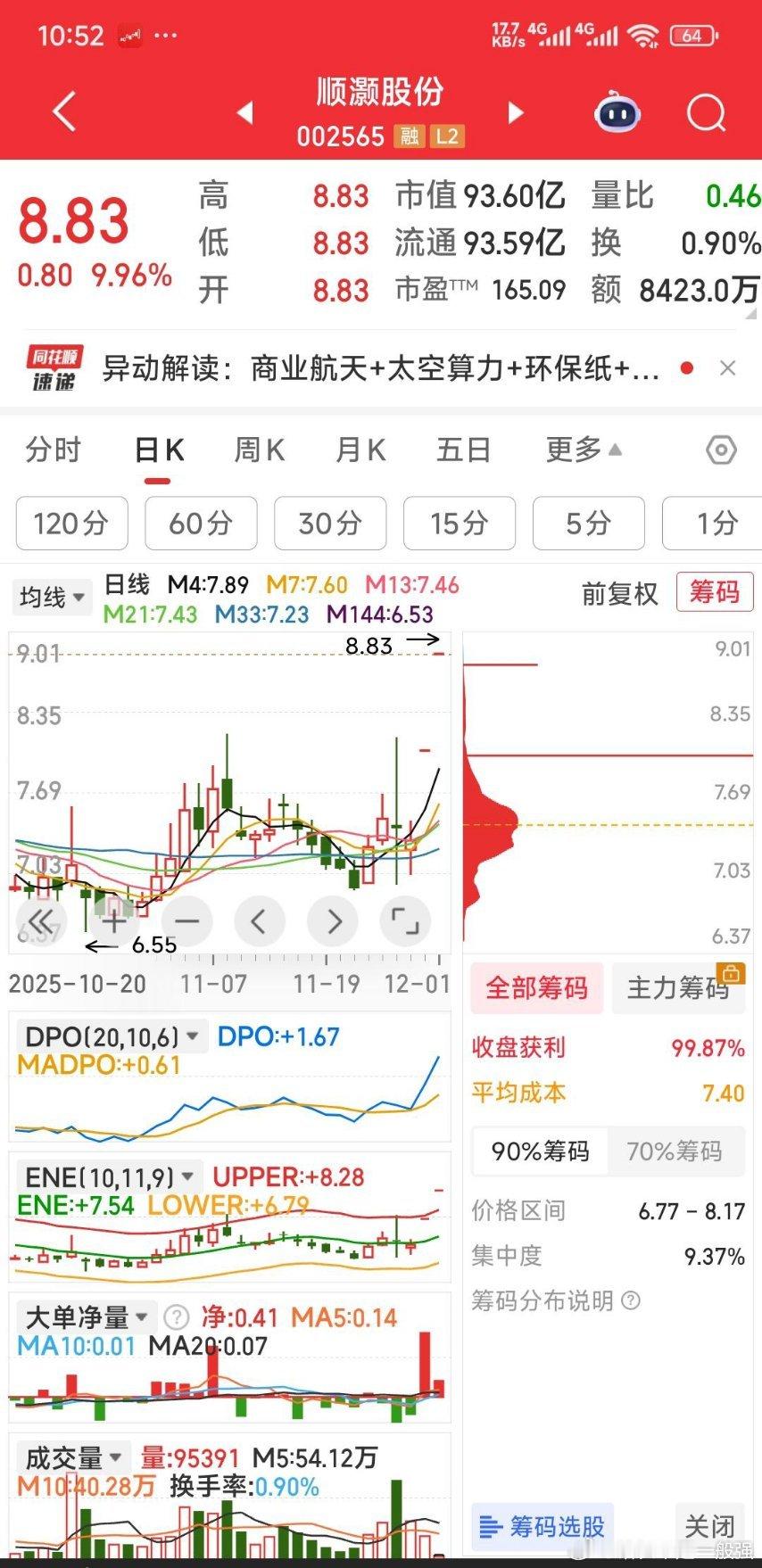Switch to the 周K tab

pos(259,450)
